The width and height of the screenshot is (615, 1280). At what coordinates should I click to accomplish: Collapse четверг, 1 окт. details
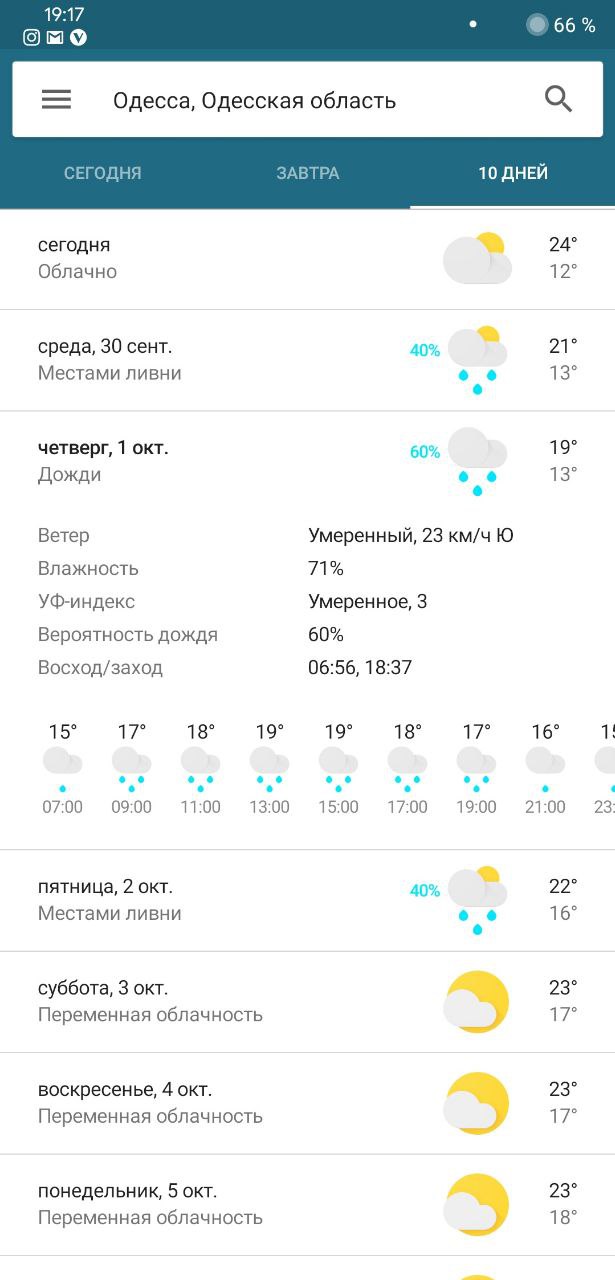click(x=307, y=461)
